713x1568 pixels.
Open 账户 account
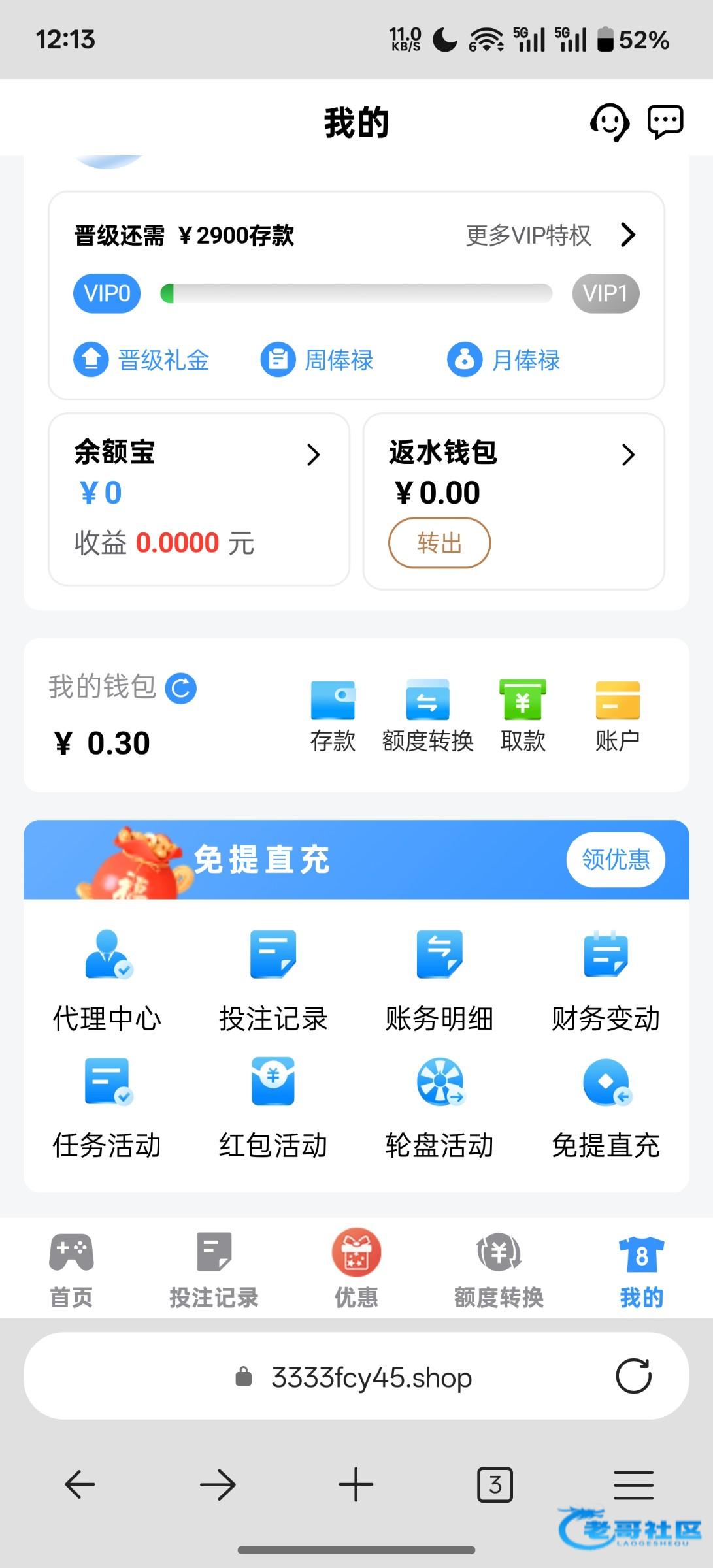click(x=618, y=715)
